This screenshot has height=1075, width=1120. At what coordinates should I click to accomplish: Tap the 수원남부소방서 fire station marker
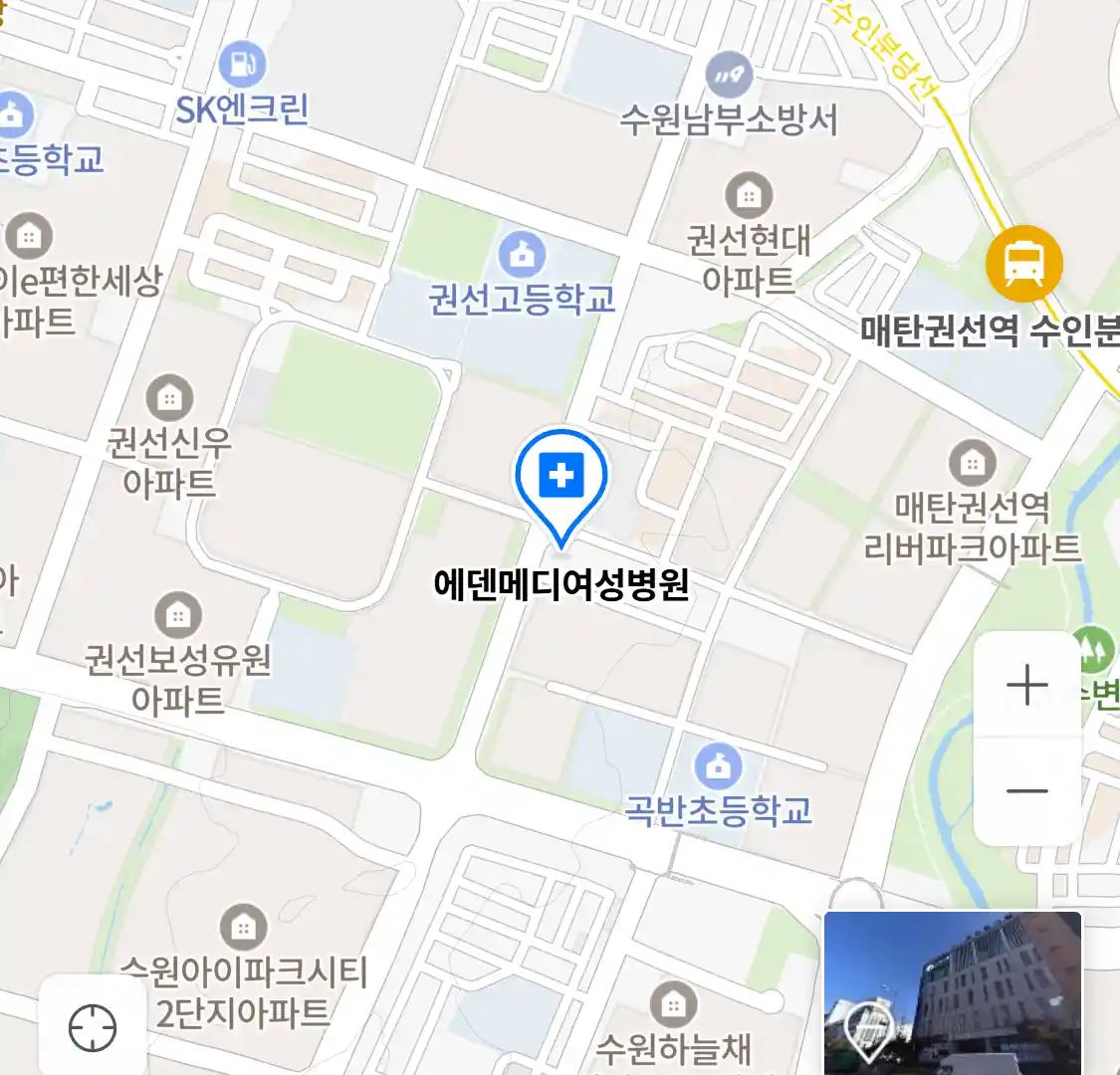[x=729, y=75]
